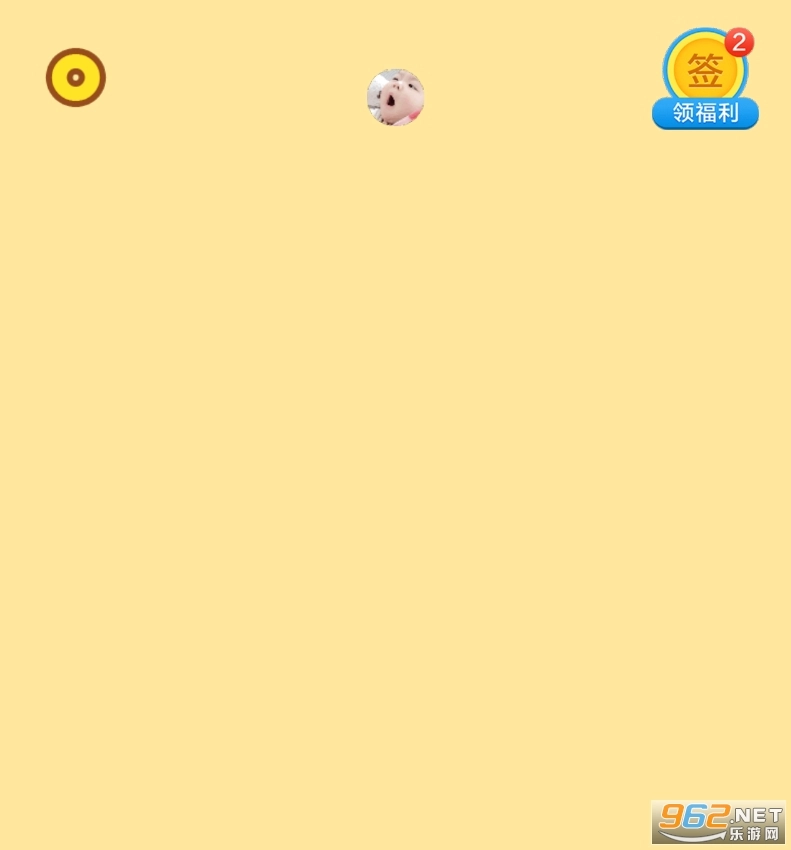Tap the round yellow icon with brown ring
The width and height of the screenshot is (791, 850).
click(x=76, y=77)
